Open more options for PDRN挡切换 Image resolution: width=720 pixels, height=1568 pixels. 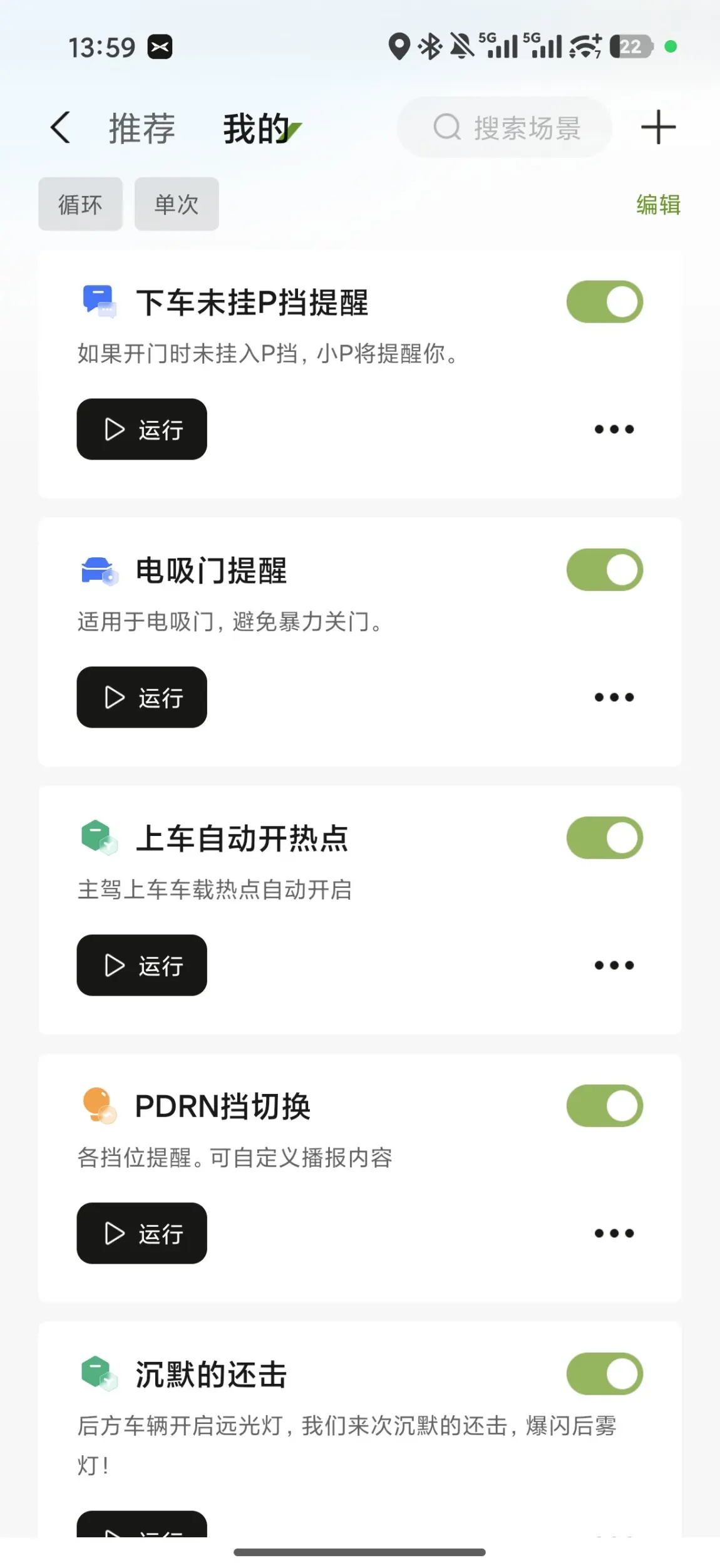pos(614,1233)
